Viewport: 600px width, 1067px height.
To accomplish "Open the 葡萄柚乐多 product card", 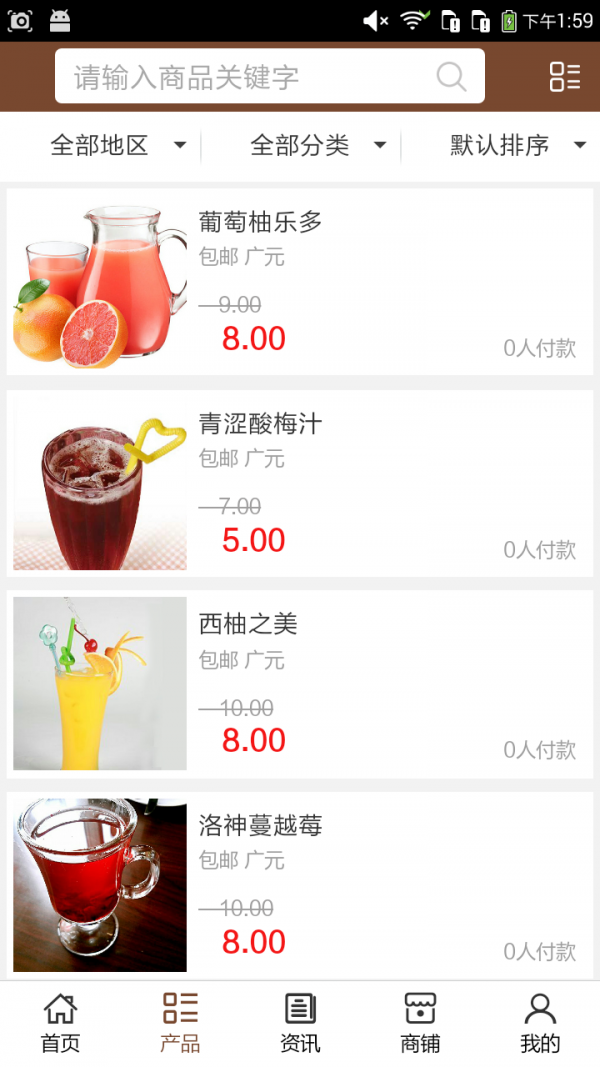I will 300,282.
